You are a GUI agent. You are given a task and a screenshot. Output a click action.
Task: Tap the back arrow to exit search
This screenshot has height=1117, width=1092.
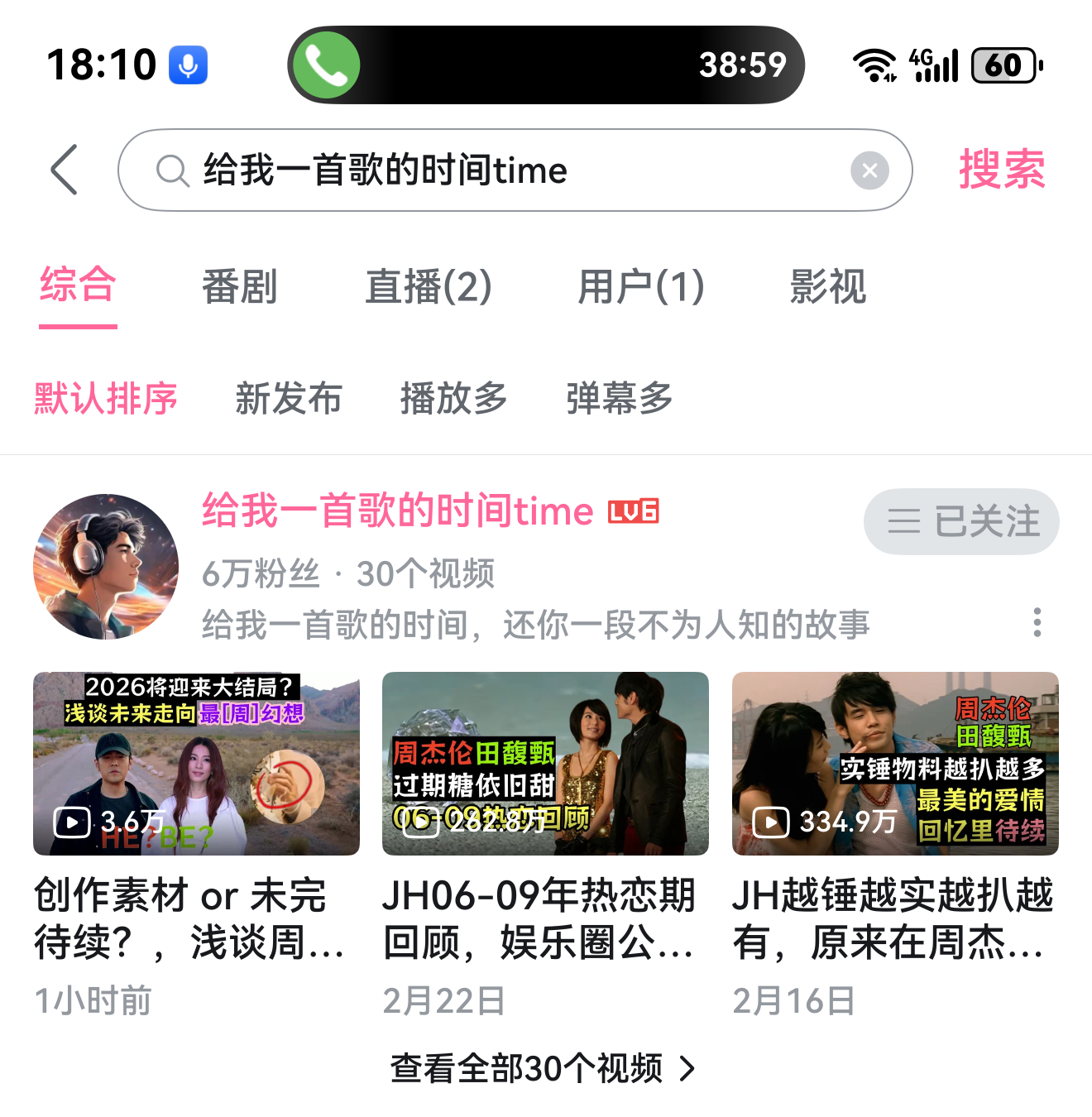[x=65, y=170]
